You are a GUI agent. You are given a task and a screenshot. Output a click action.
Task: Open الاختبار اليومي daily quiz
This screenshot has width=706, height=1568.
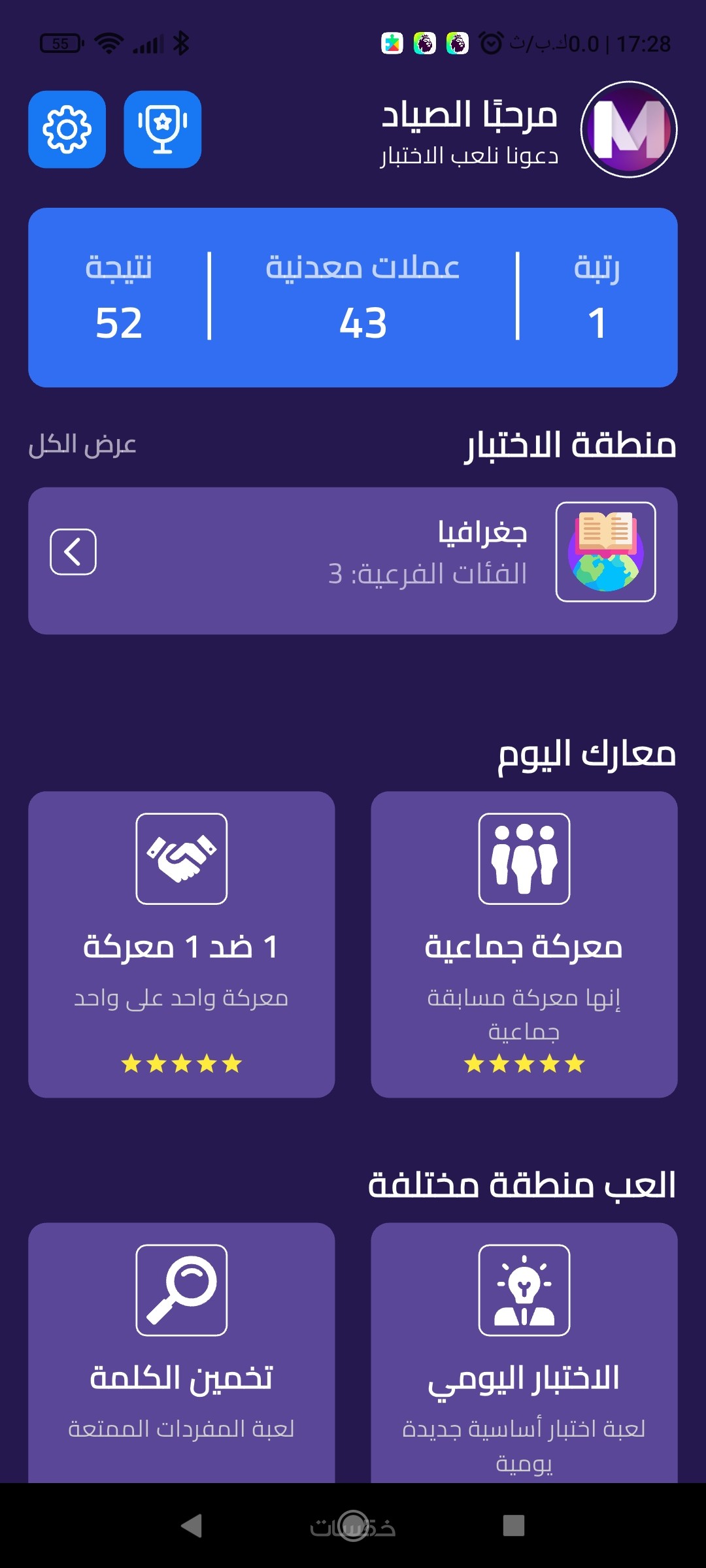click(x=524, y=1352)
